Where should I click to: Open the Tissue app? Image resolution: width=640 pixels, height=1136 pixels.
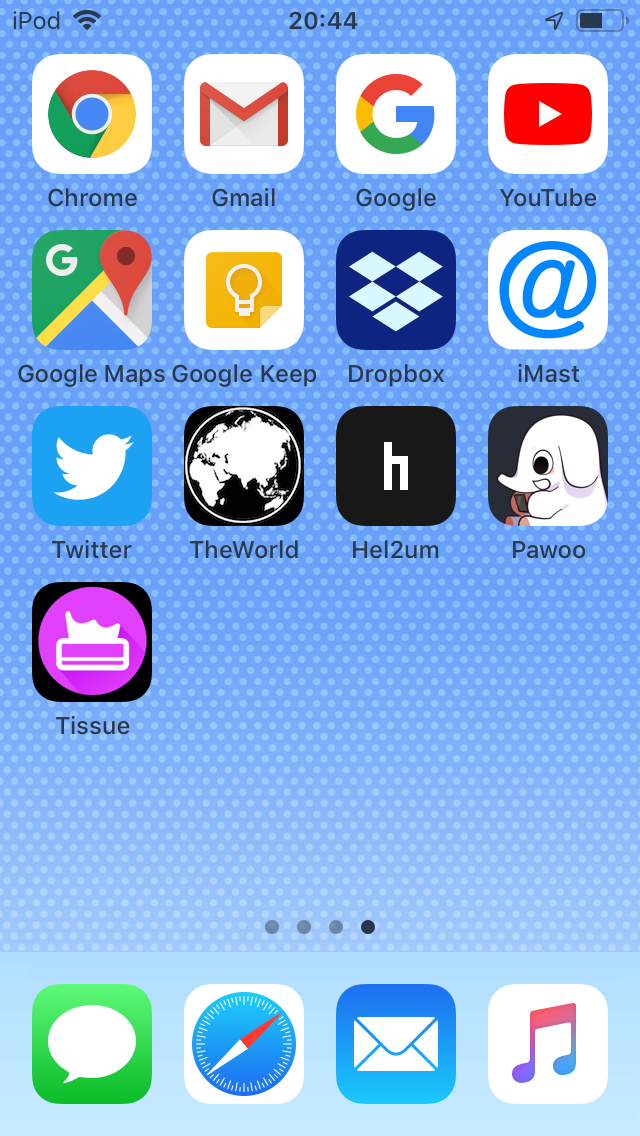point(92,642)
